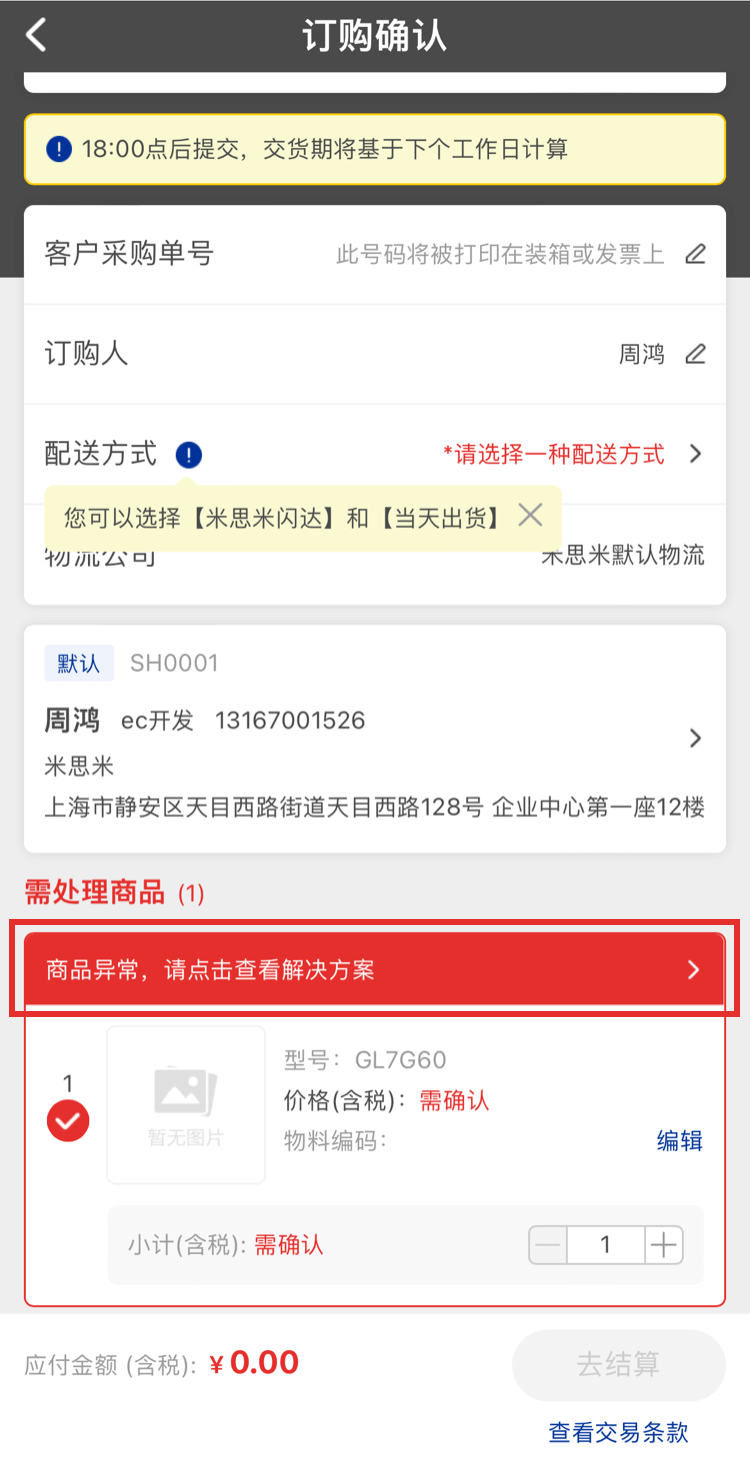Tap the 去结算 checkout button
This screenshot has width=750, height=1481.
pos(618,1365)
